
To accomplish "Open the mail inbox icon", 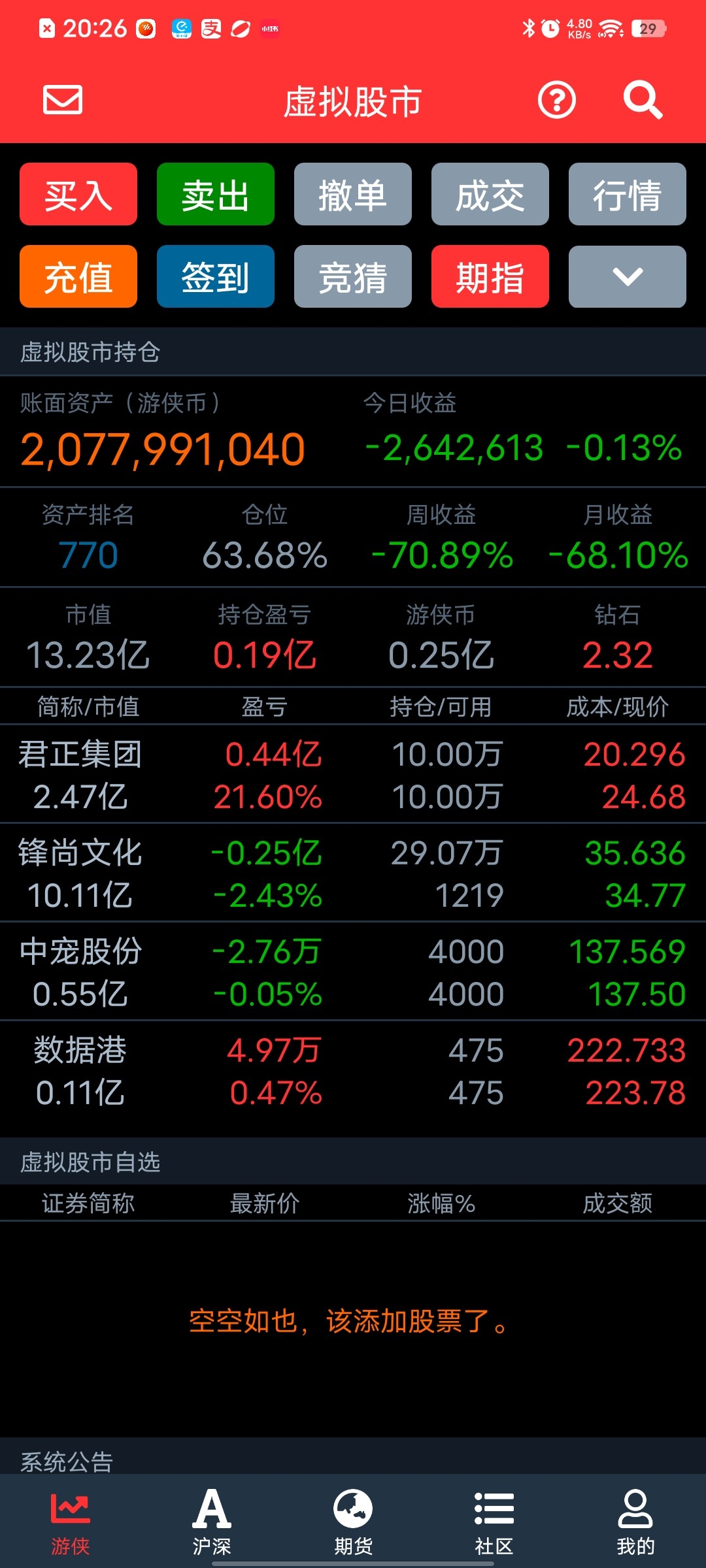I will click(63, 100).
